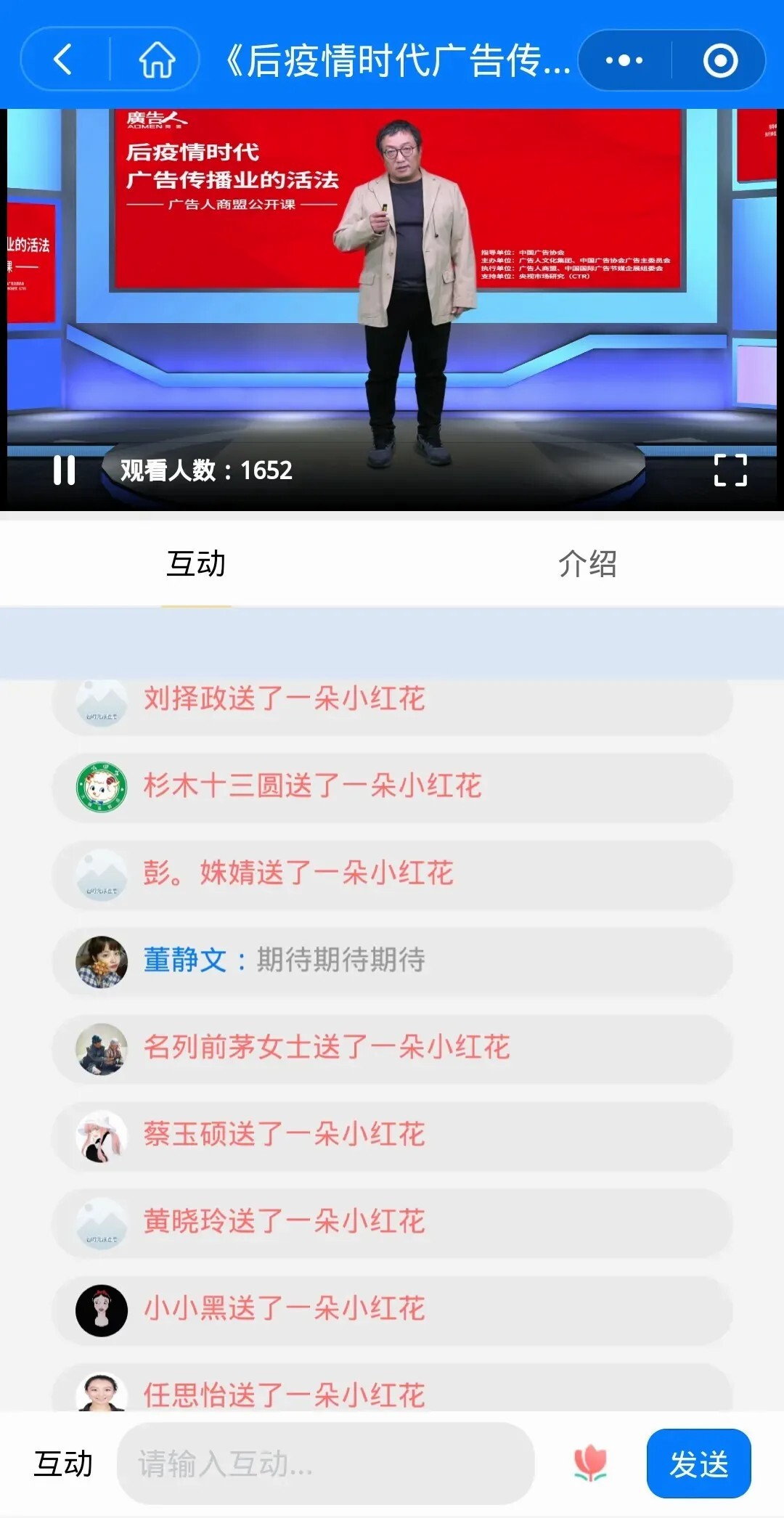The width and height of the screenshot is (784, 1518).
Task: Tap the home icon in the header
Action: (157, 60)
